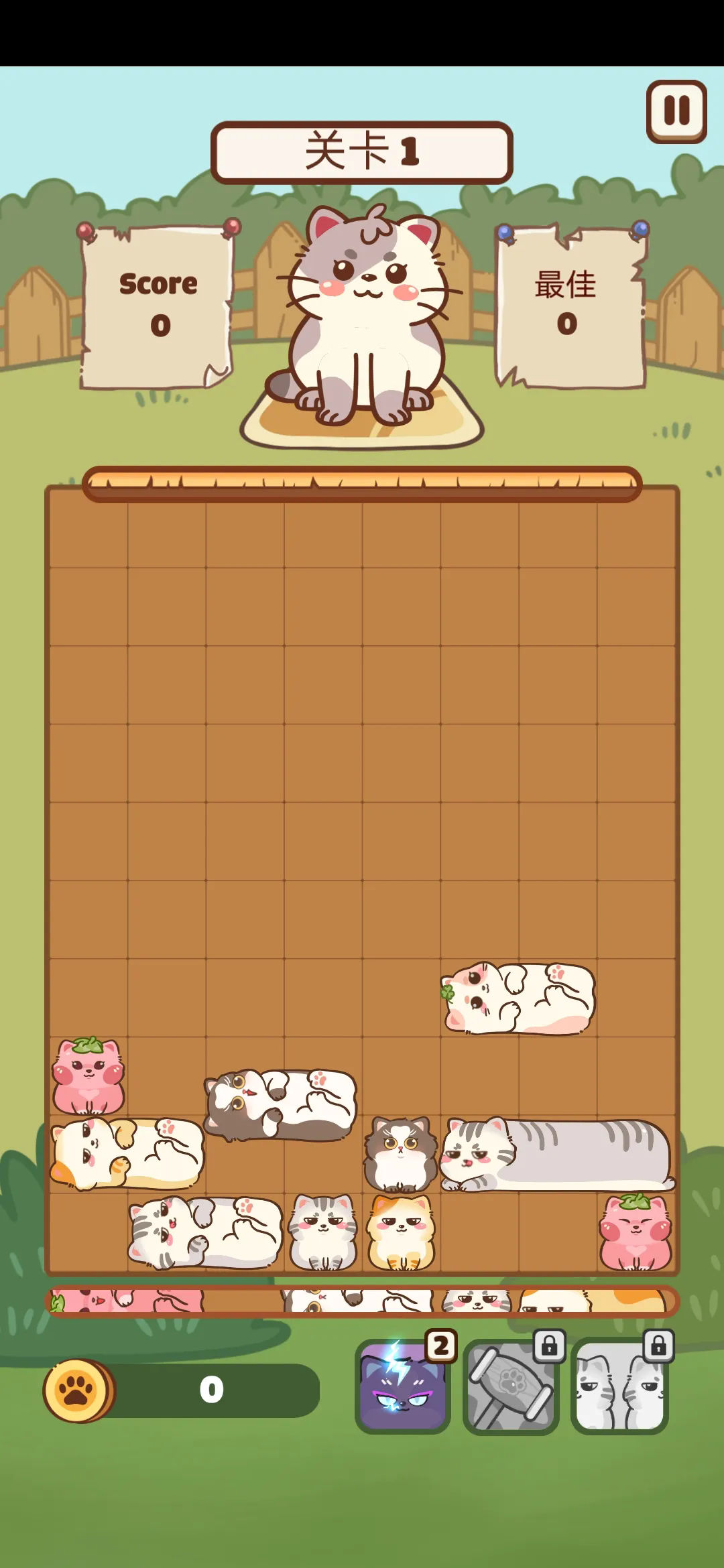
Task: Pause the game
Action: pyautogui.click(x=676, y=111)
